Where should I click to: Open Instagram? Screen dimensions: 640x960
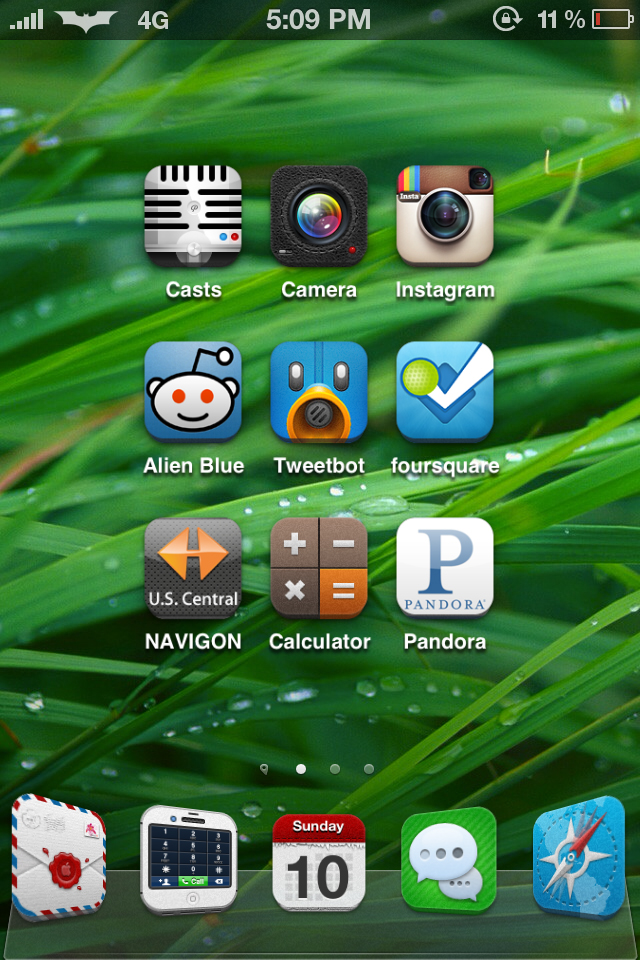(445, 215)
